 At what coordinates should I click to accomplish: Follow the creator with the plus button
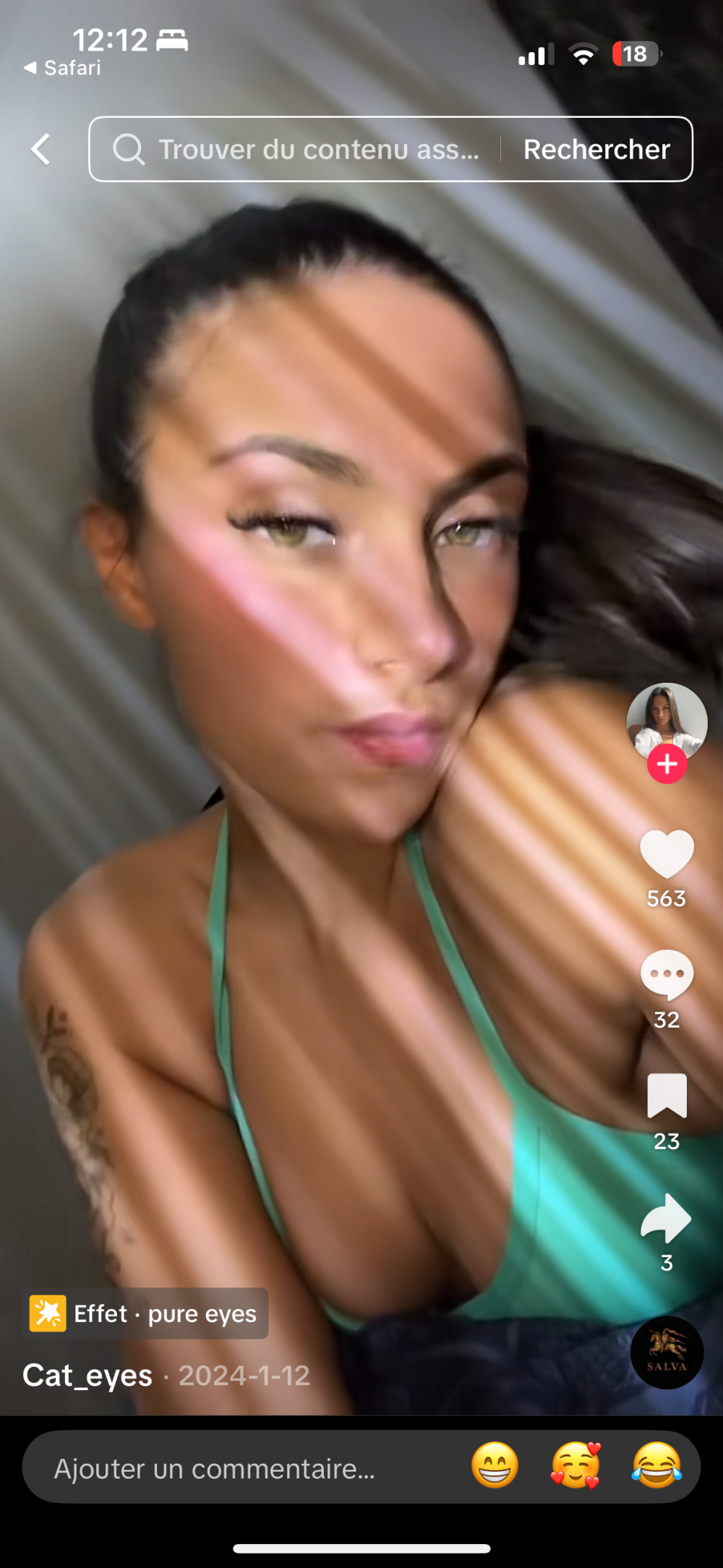[667, 764]
